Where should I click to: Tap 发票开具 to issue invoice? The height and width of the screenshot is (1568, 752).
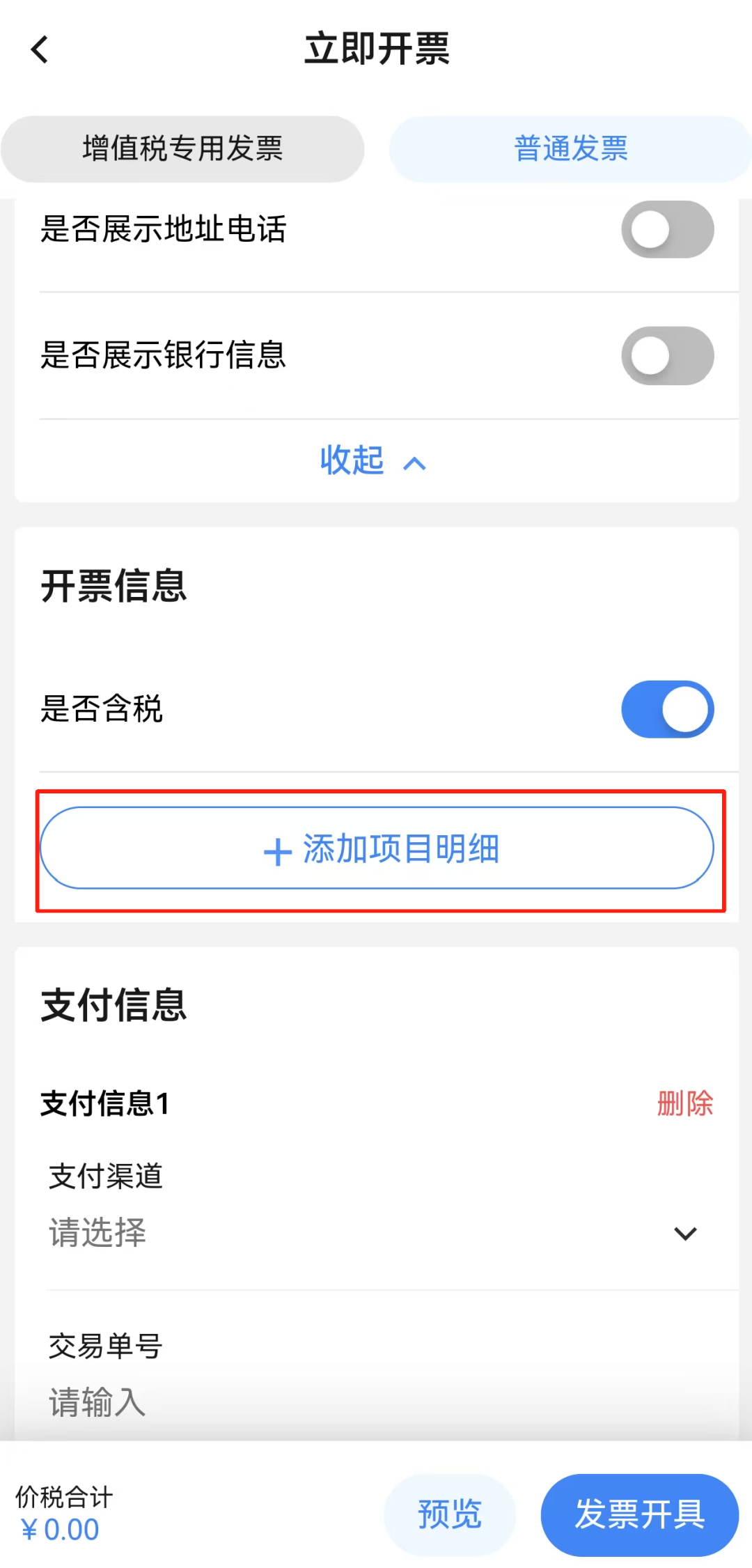coord(639,1514)
